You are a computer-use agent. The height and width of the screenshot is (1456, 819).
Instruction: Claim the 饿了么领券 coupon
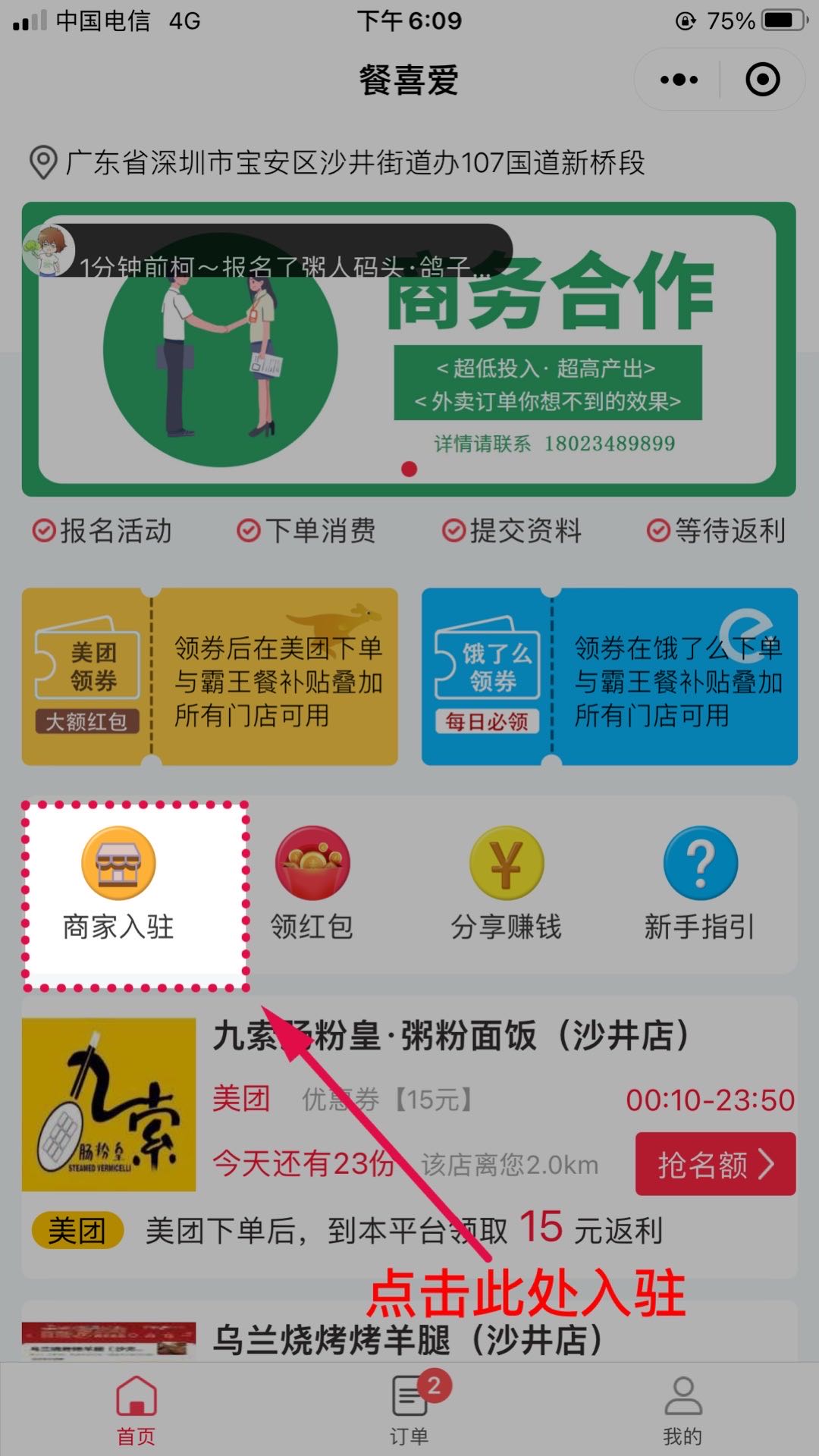click(x=609, y=676)
